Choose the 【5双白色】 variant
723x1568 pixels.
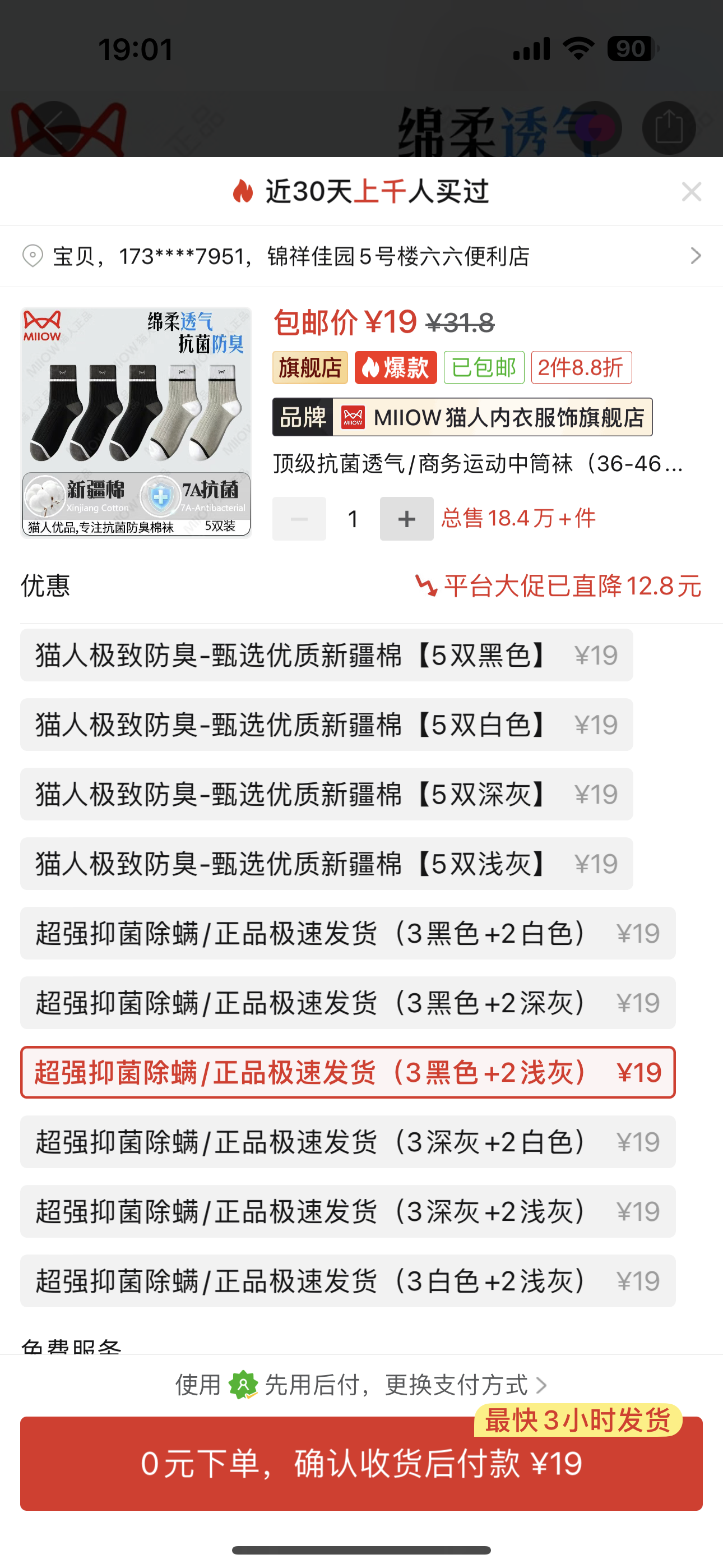[326, 725]
